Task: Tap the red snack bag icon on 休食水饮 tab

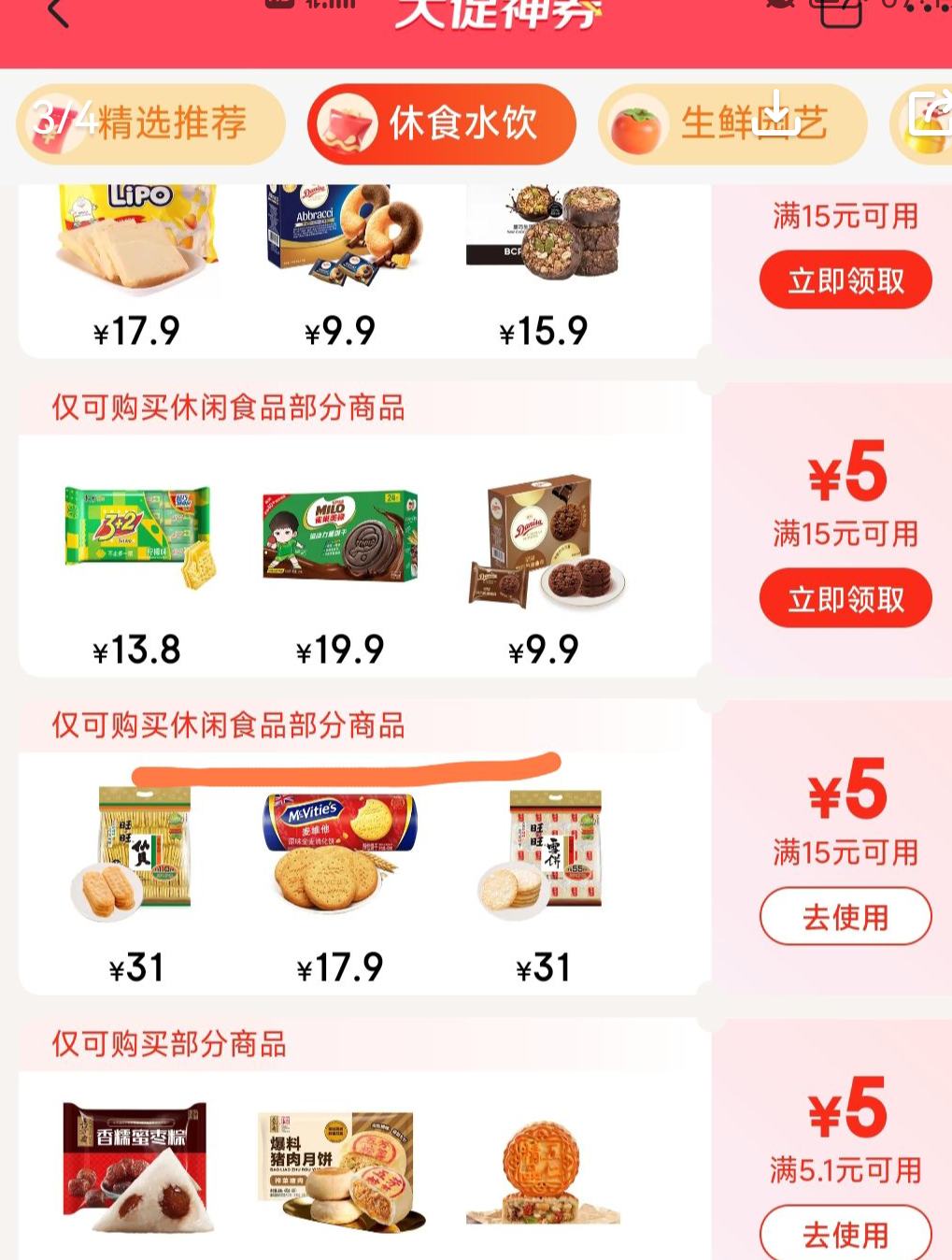Action: click(347, 123)
